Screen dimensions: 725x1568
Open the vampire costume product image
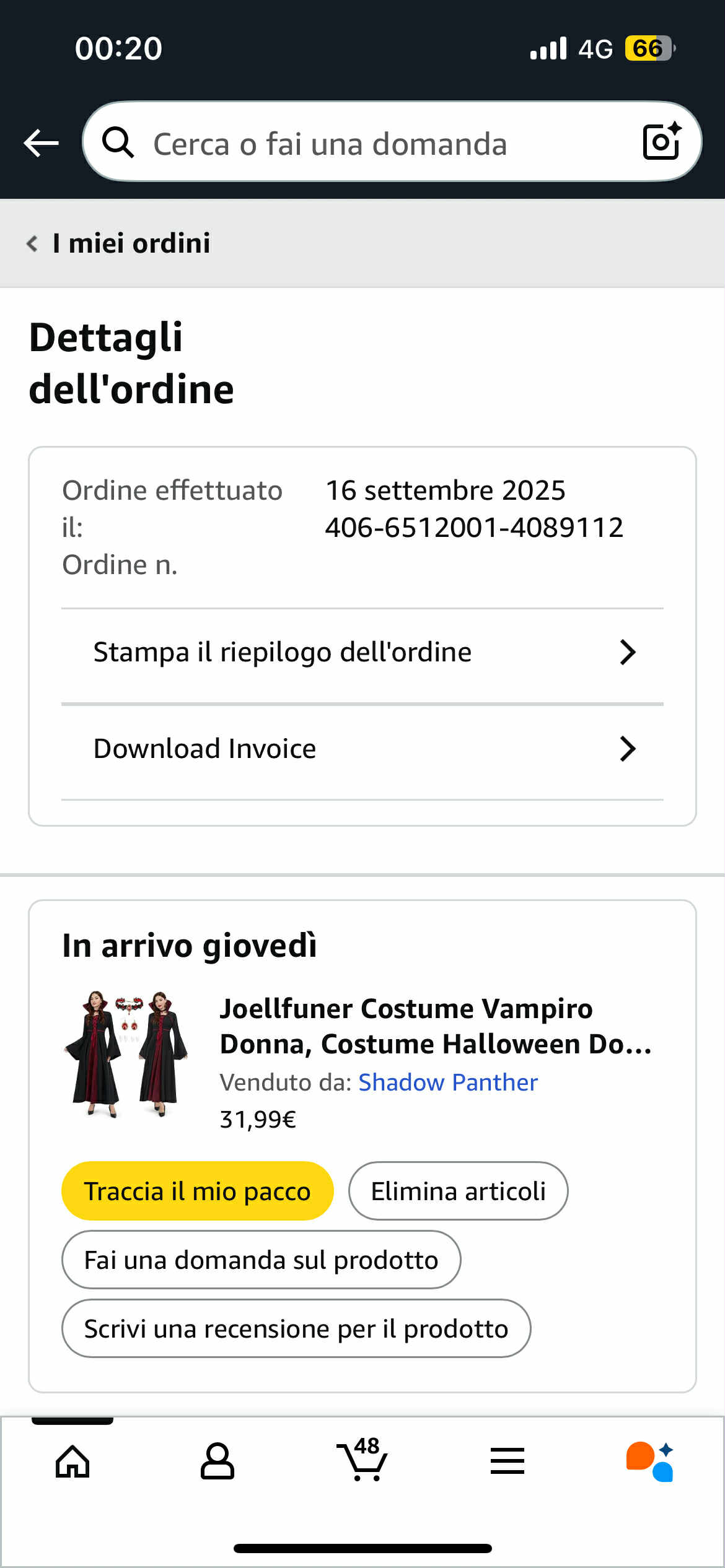pos(126,1054)
